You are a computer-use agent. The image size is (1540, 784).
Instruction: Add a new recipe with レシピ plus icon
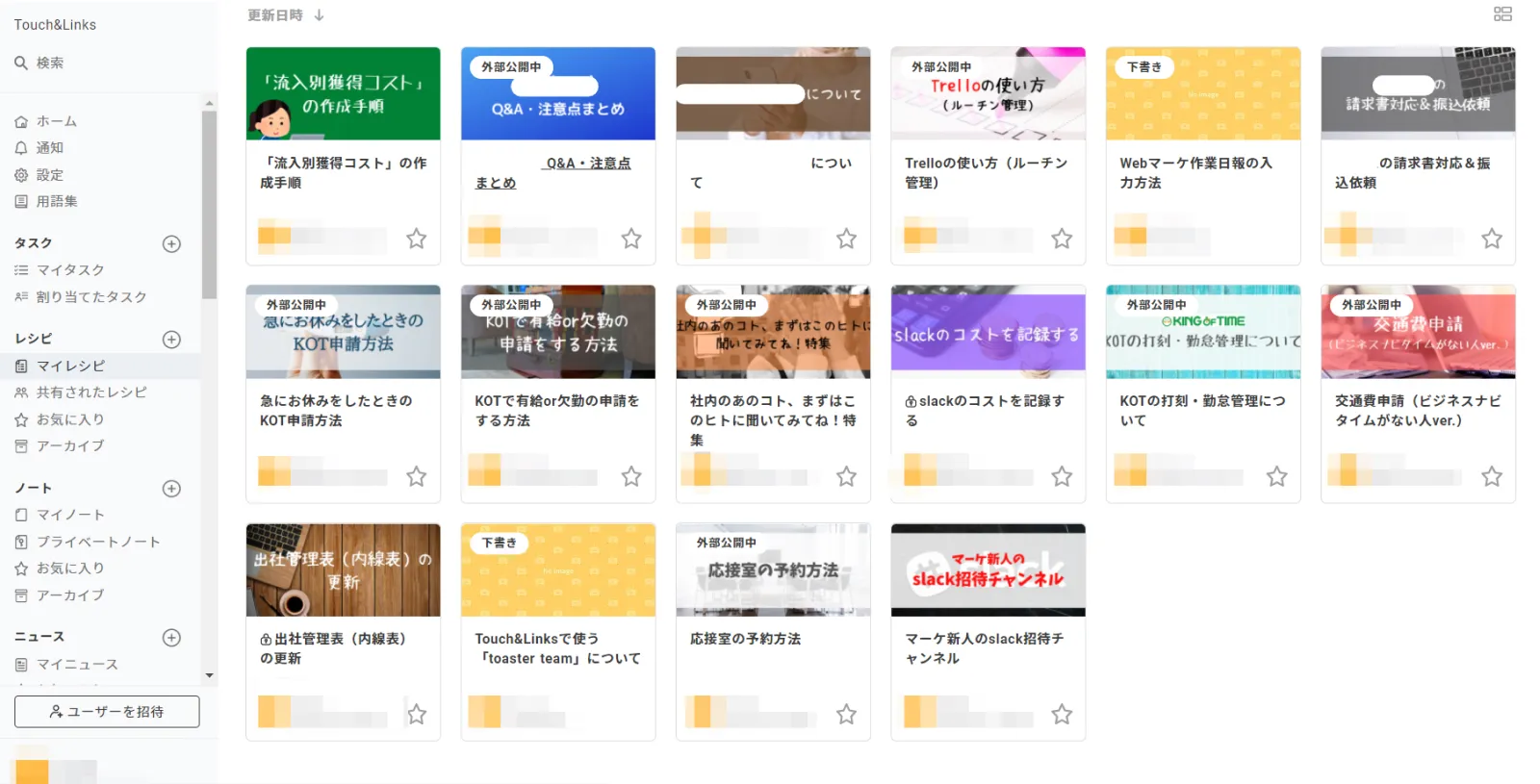coord(171,340)
